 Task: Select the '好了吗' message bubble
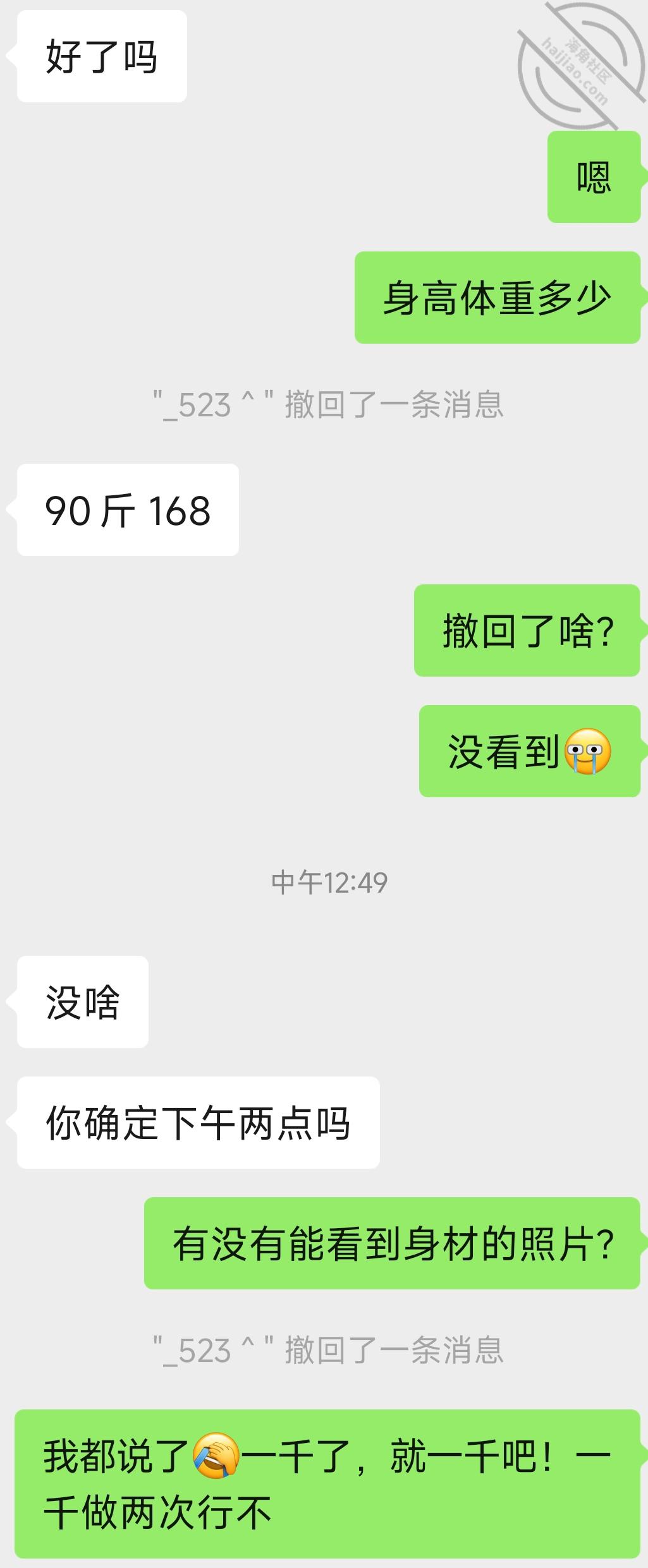101,57
